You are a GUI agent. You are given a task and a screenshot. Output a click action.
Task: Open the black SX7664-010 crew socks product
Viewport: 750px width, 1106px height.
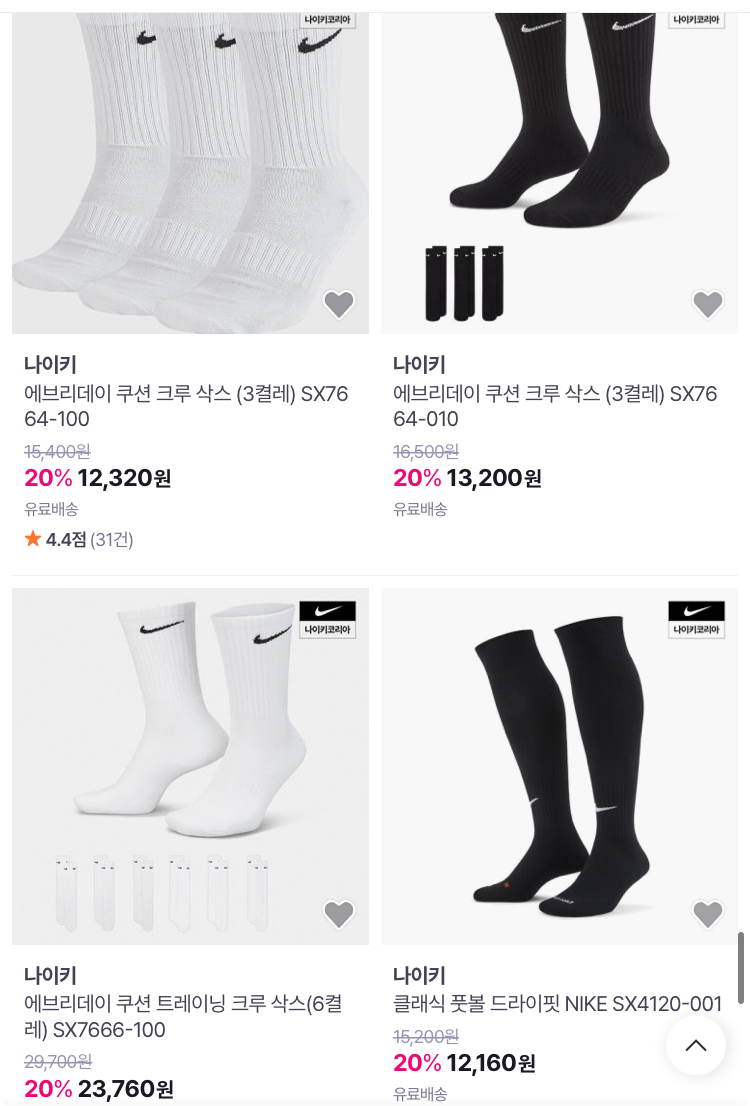pos(555,406)
